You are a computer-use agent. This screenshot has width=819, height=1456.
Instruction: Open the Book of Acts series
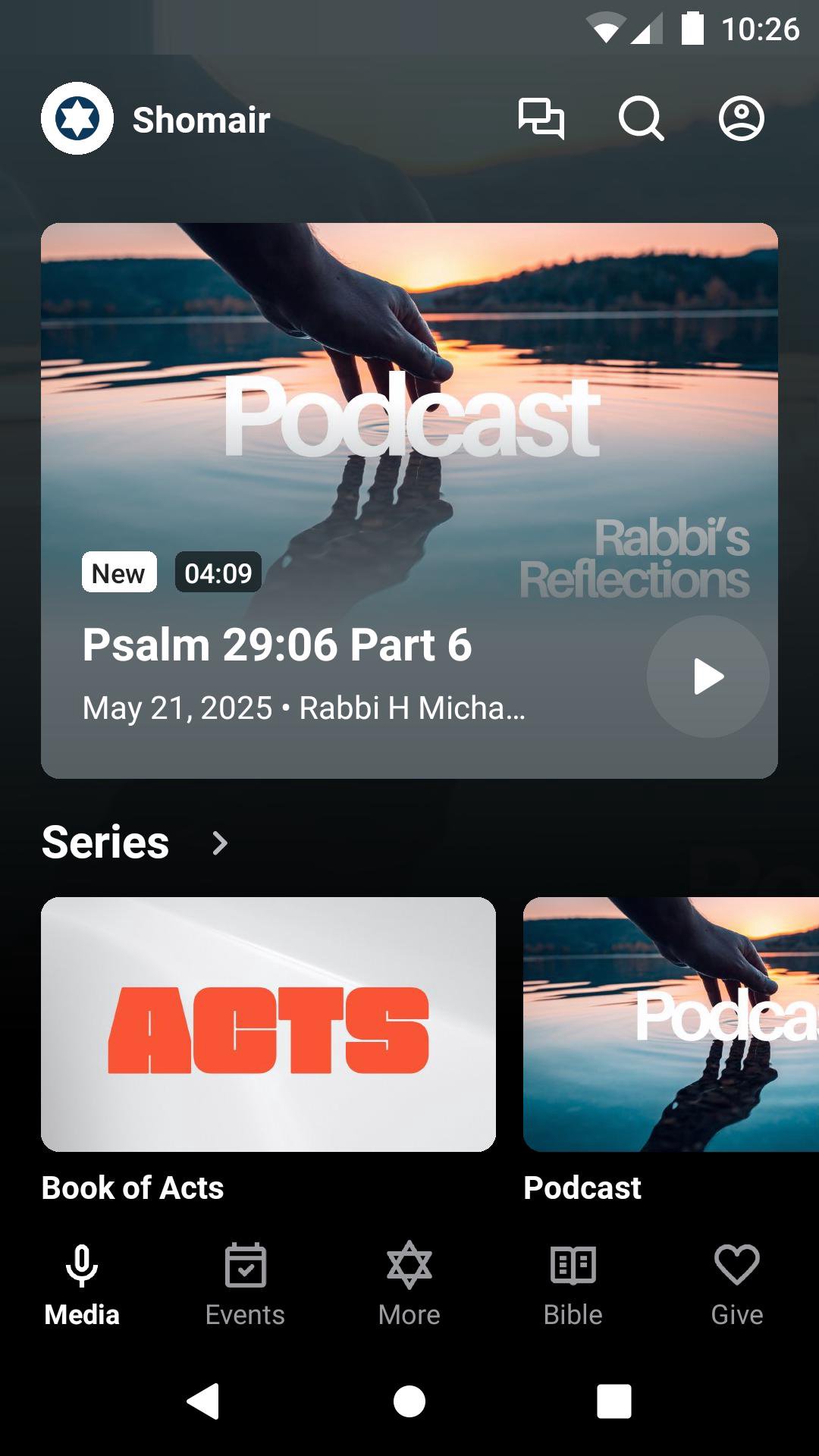[268, 1024]
